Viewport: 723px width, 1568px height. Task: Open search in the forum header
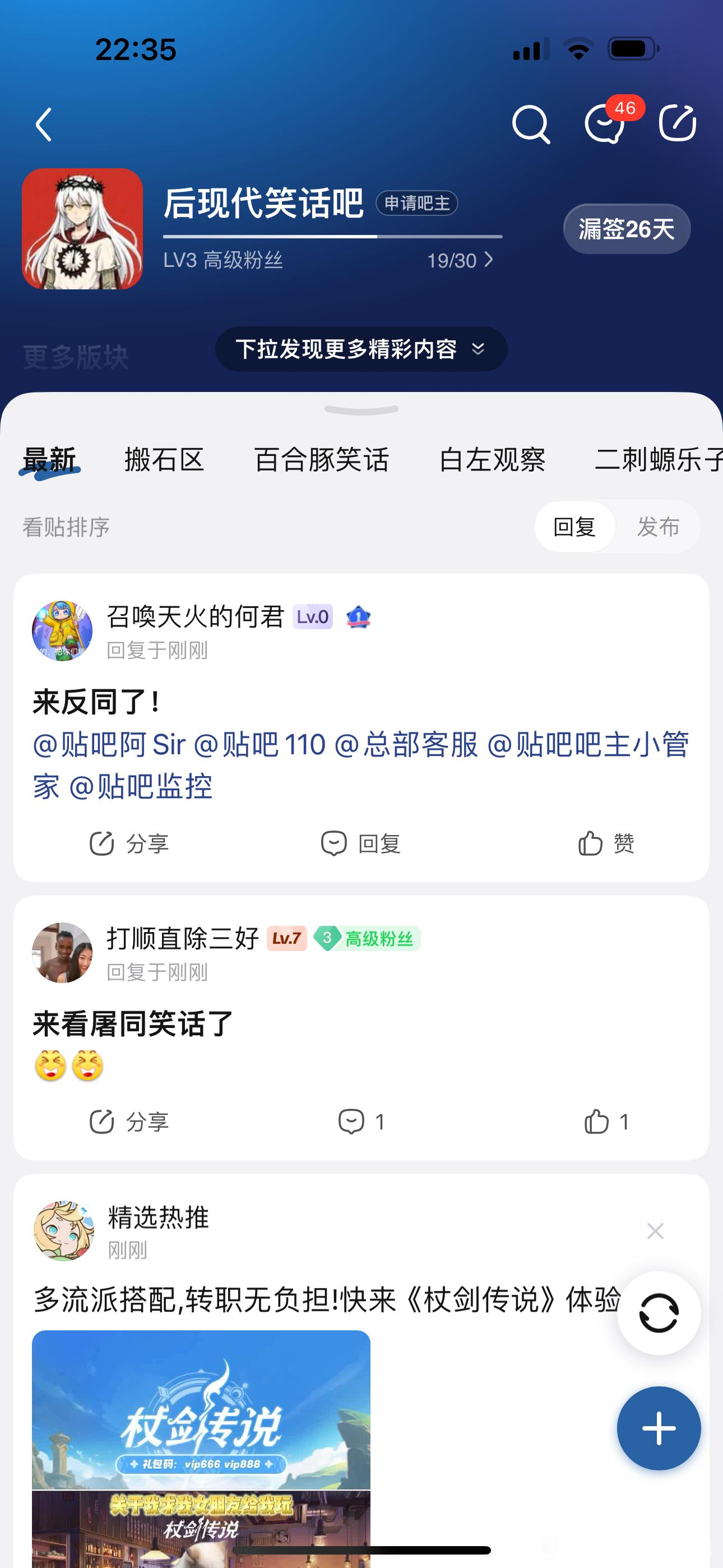tap(531, 125)
